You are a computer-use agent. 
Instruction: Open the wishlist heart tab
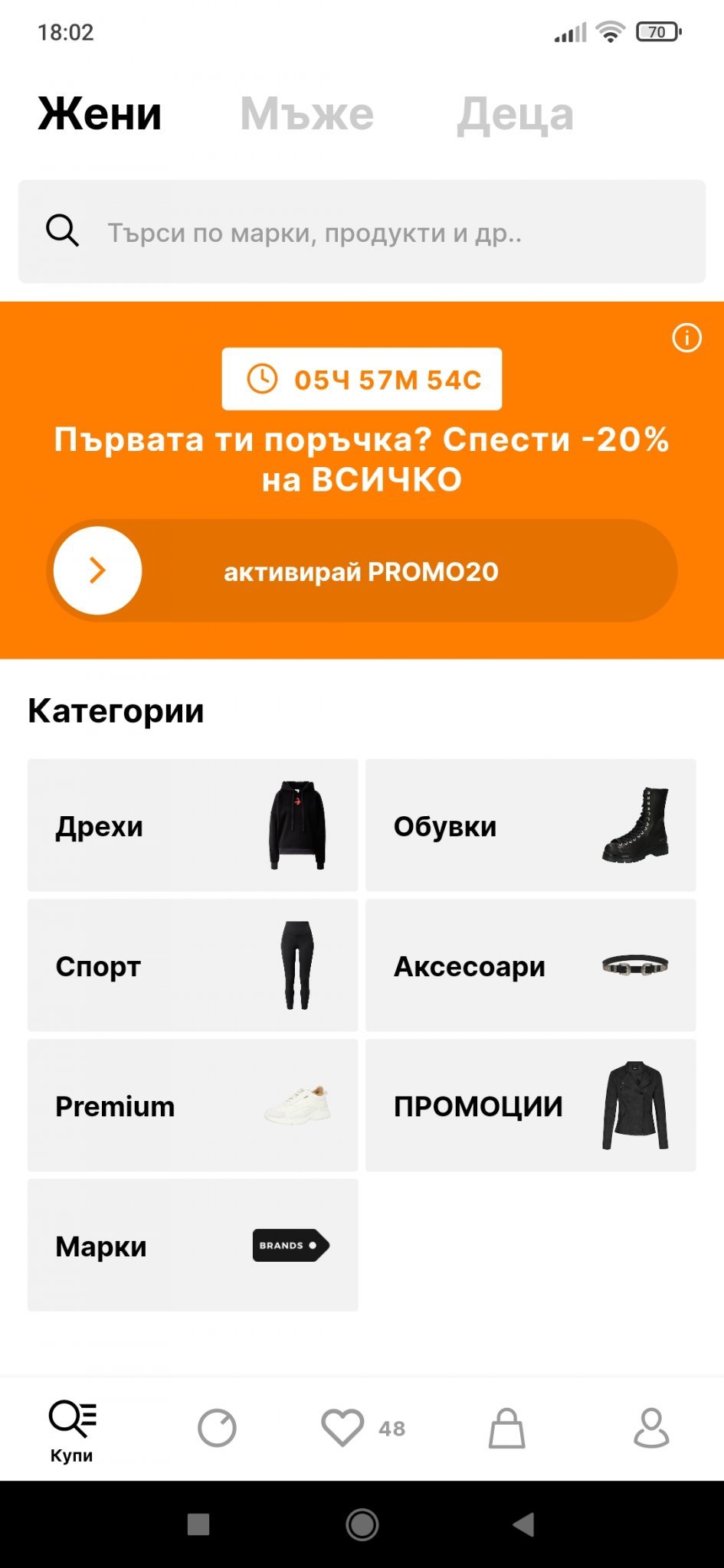(343, 1428)
